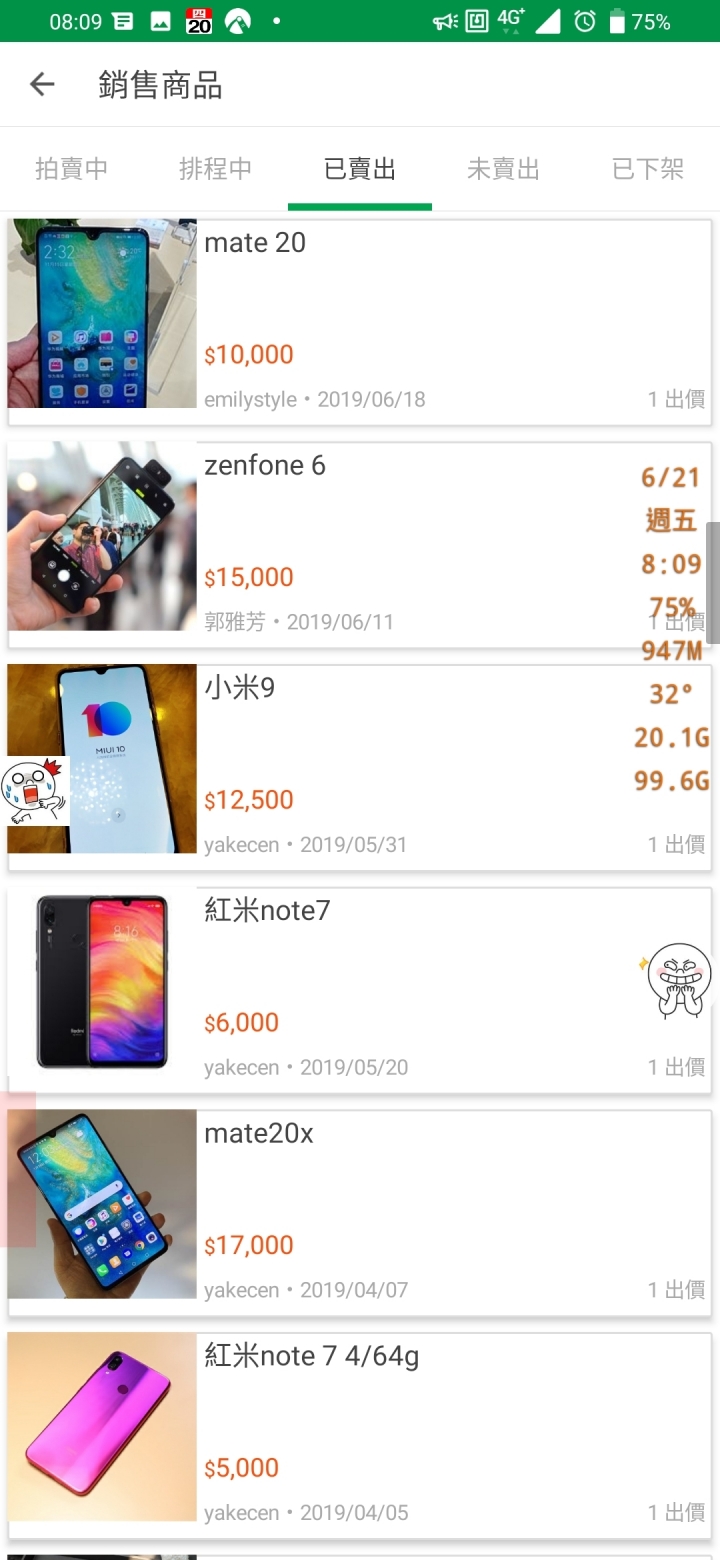Open the 已下架 tab

coord(648,169)
